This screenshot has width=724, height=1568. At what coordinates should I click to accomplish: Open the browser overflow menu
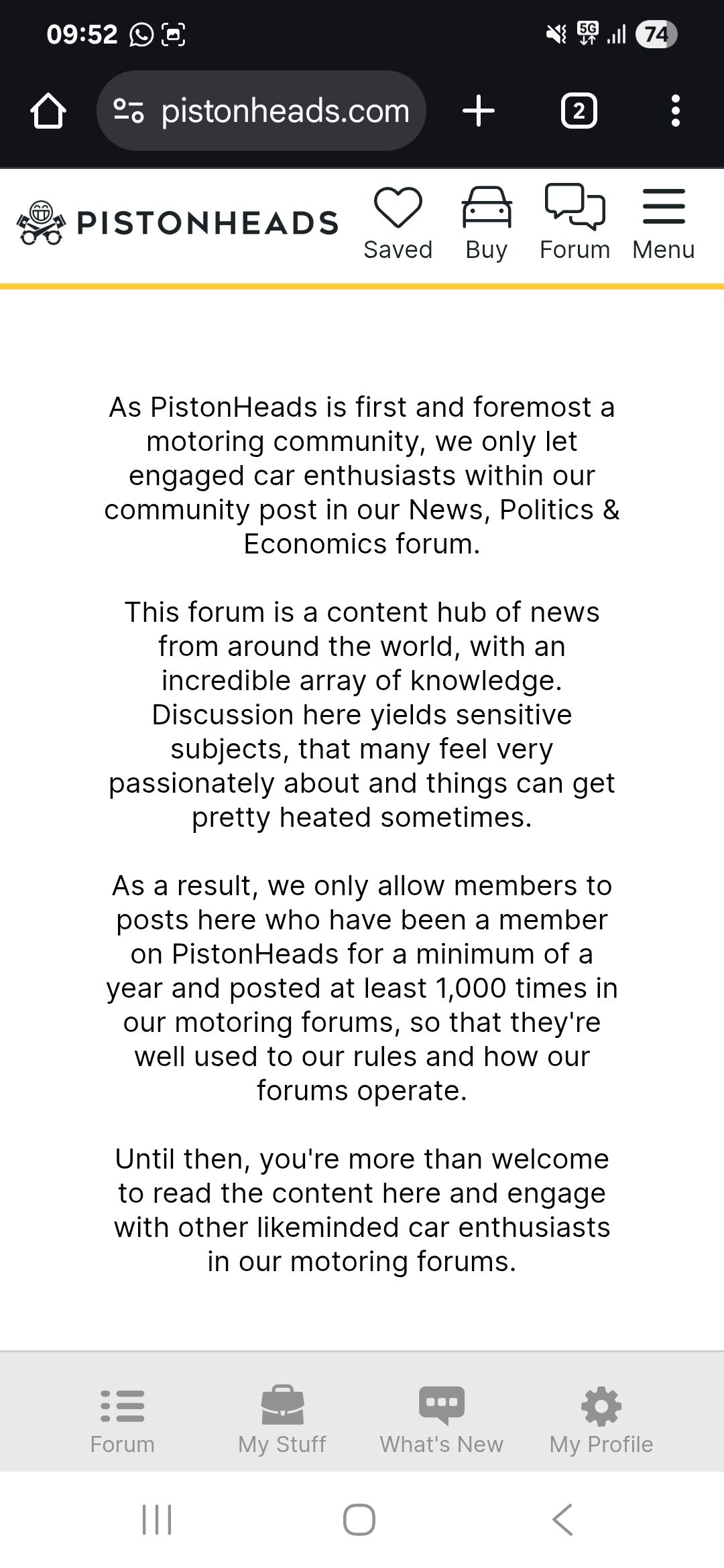[x=676, y=111]
